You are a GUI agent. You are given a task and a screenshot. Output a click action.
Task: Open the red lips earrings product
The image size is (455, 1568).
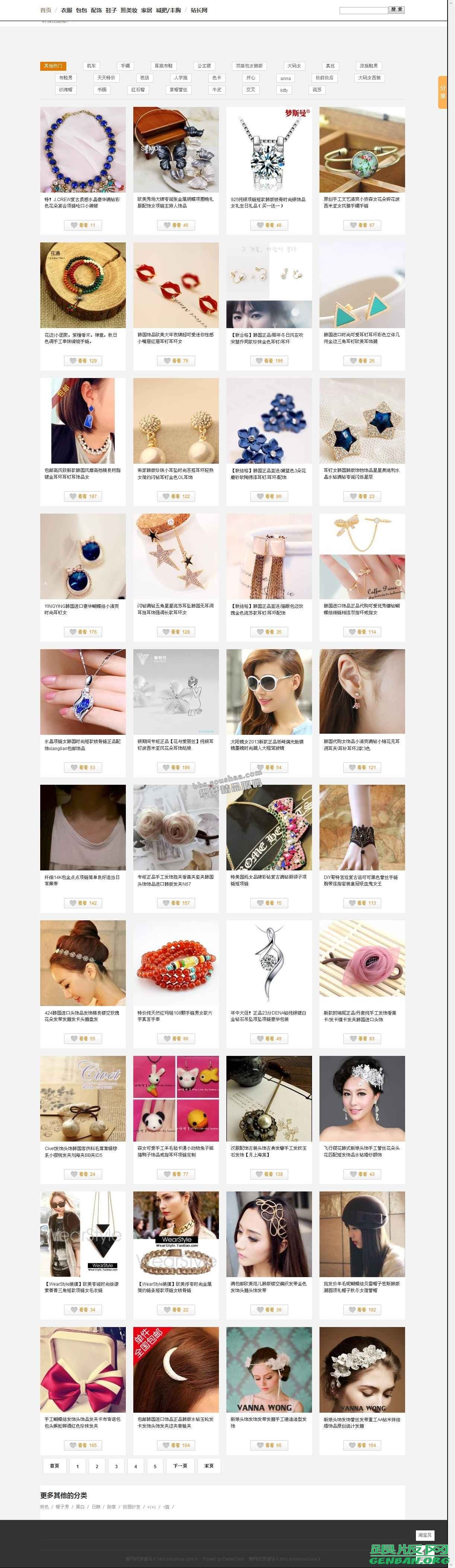(176, 285)
